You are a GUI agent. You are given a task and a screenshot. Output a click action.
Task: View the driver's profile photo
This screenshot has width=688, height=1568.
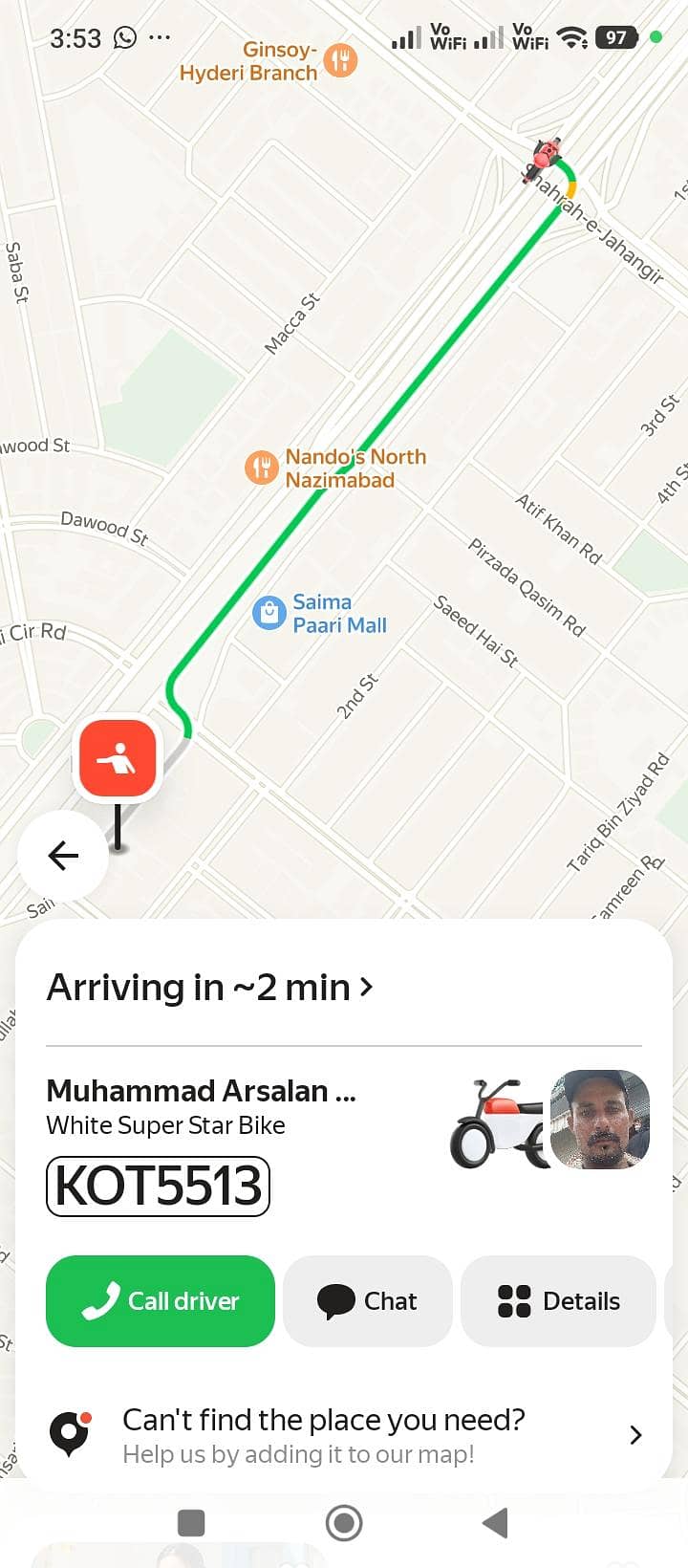click(601, 1119)
